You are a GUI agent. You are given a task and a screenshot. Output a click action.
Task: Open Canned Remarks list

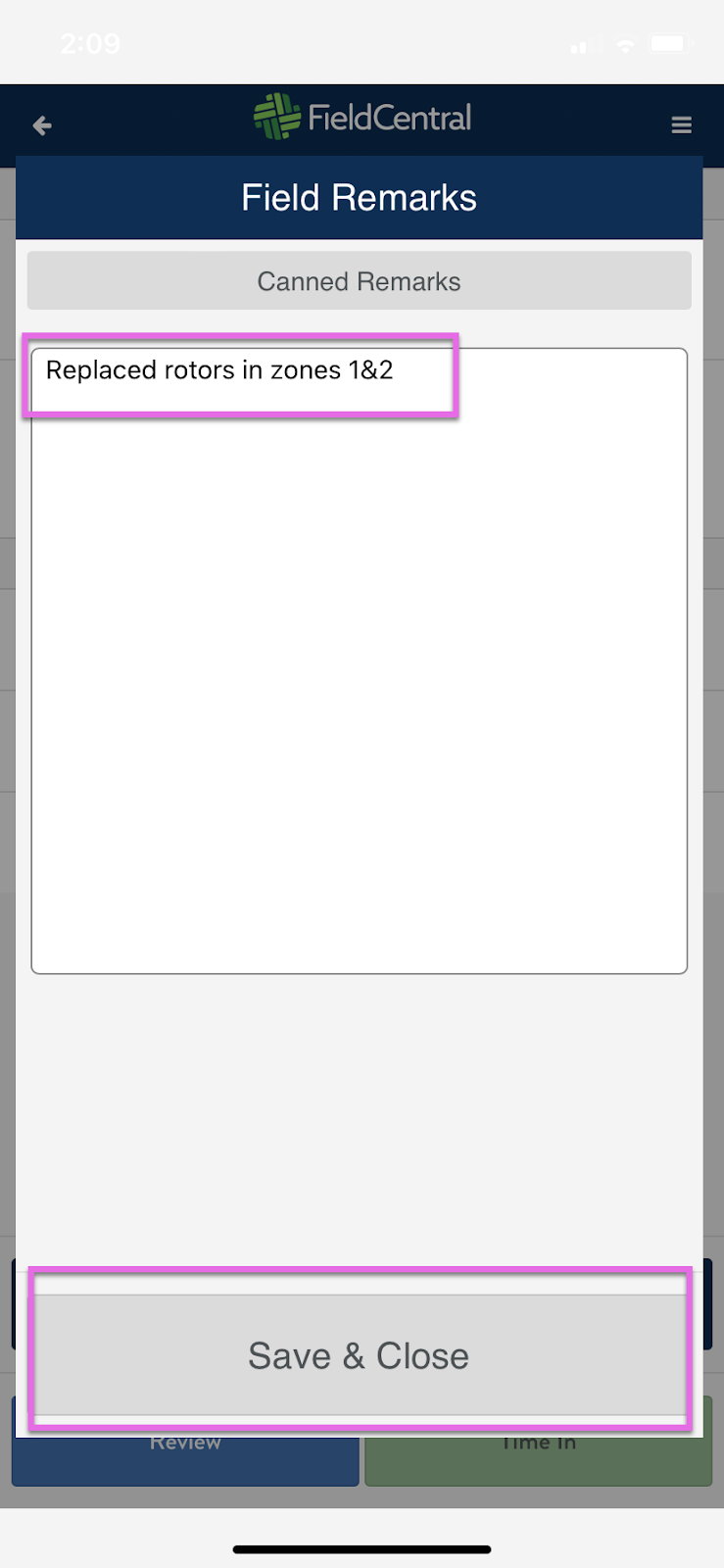pos(359,281)
